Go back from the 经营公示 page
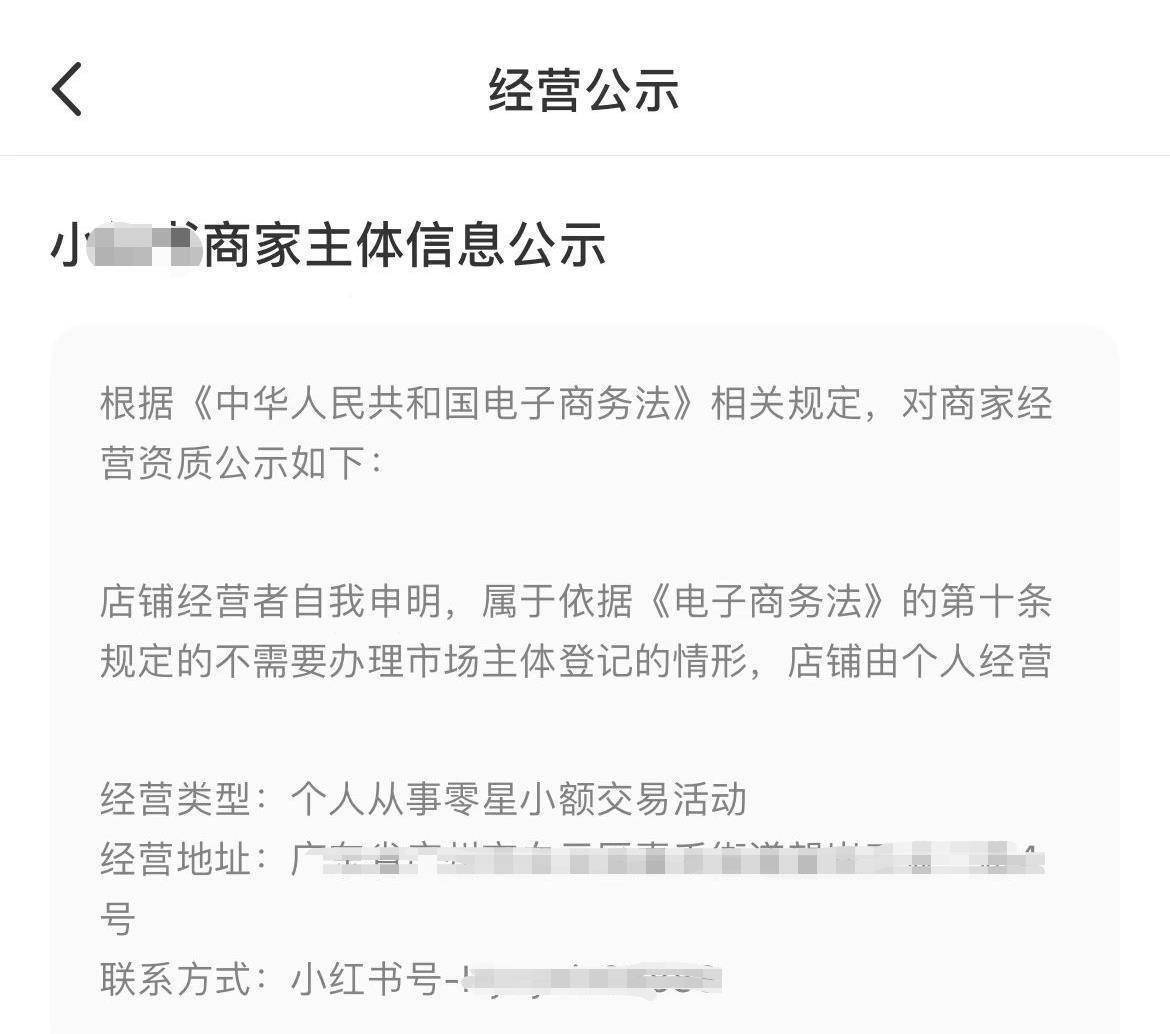This screenshot has height=1034, width=1170. click(67, 88)
